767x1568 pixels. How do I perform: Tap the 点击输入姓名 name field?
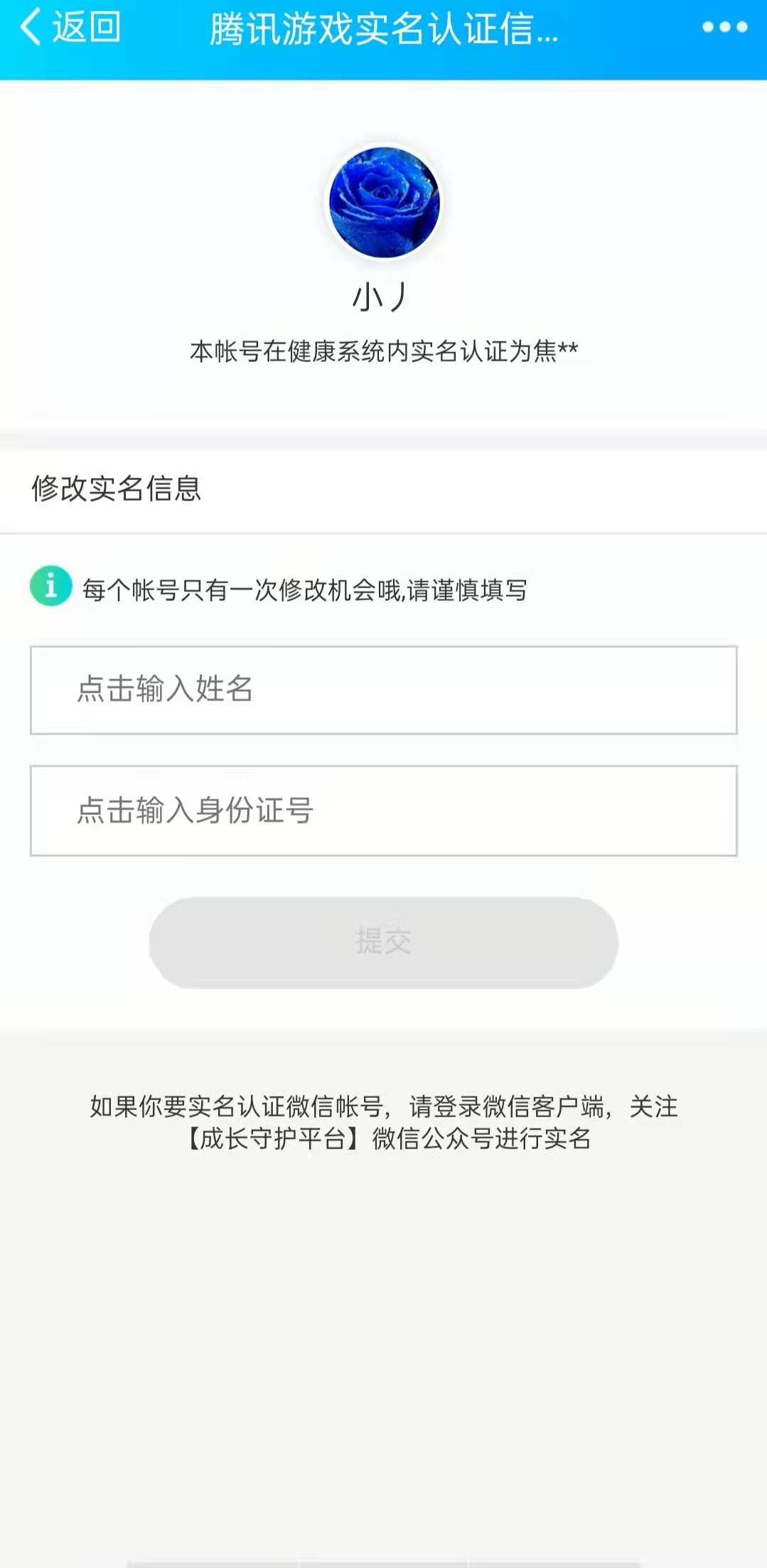(383, 690)
